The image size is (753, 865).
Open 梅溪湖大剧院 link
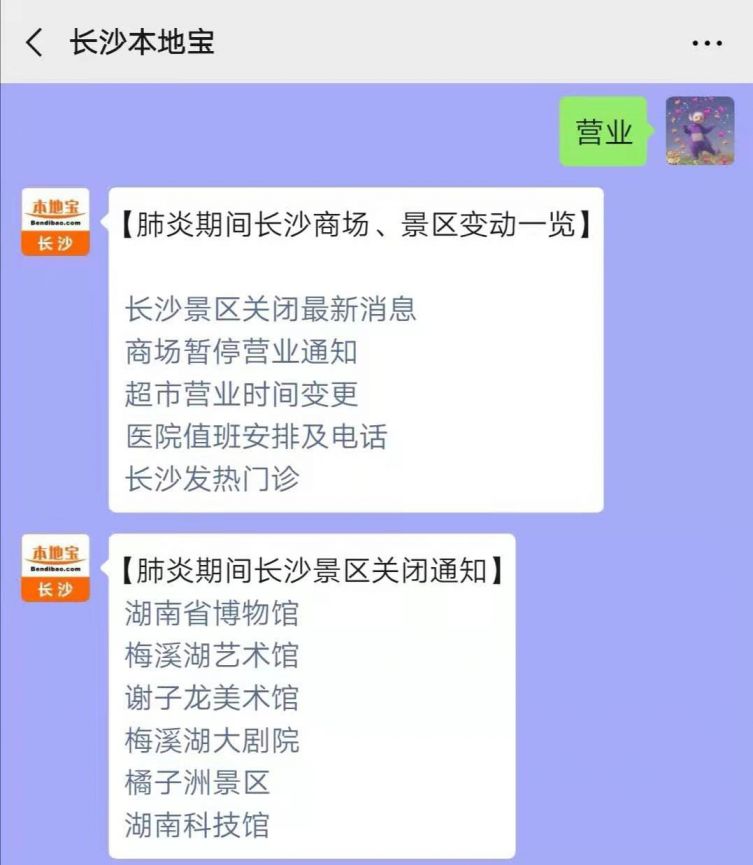[212, 740]
